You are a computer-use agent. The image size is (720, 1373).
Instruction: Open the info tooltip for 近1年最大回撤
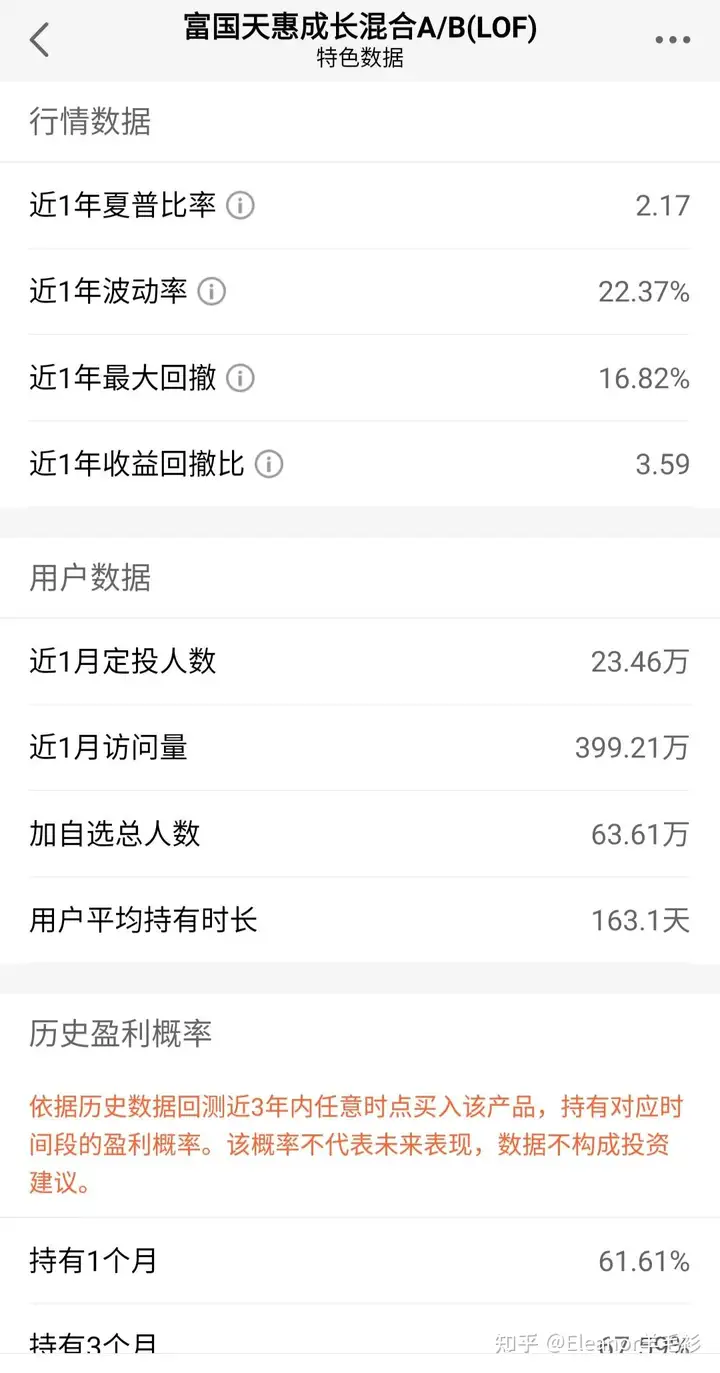[240, 378]
